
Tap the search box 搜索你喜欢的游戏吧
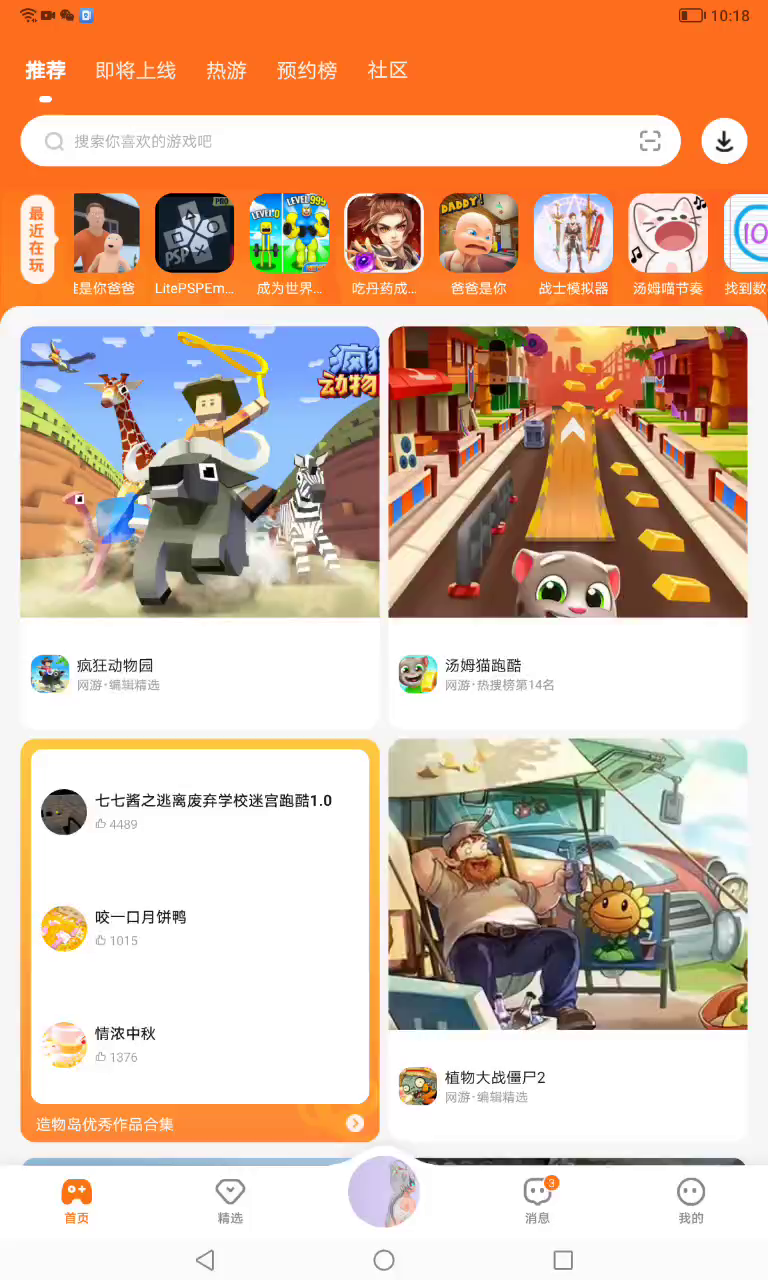(350, 141)
